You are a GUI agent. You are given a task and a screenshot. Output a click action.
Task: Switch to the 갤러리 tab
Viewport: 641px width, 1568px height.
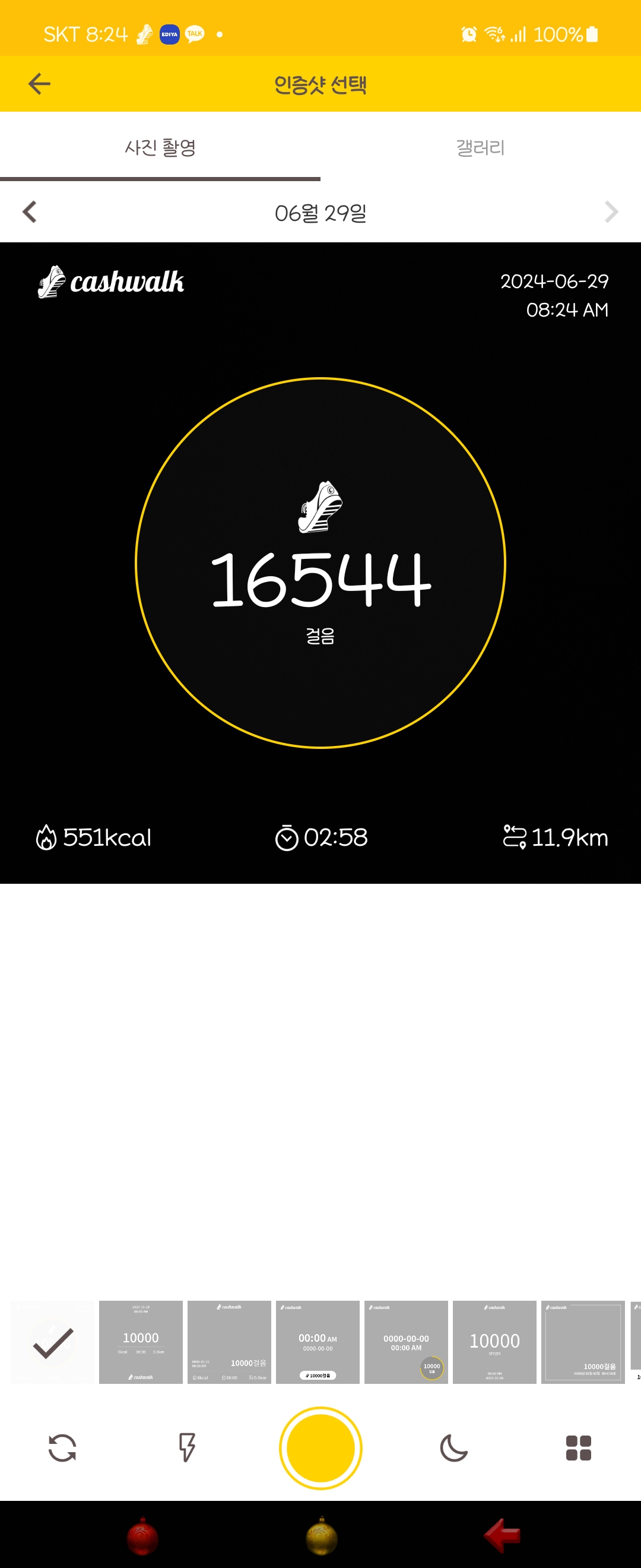coord(480,147)
